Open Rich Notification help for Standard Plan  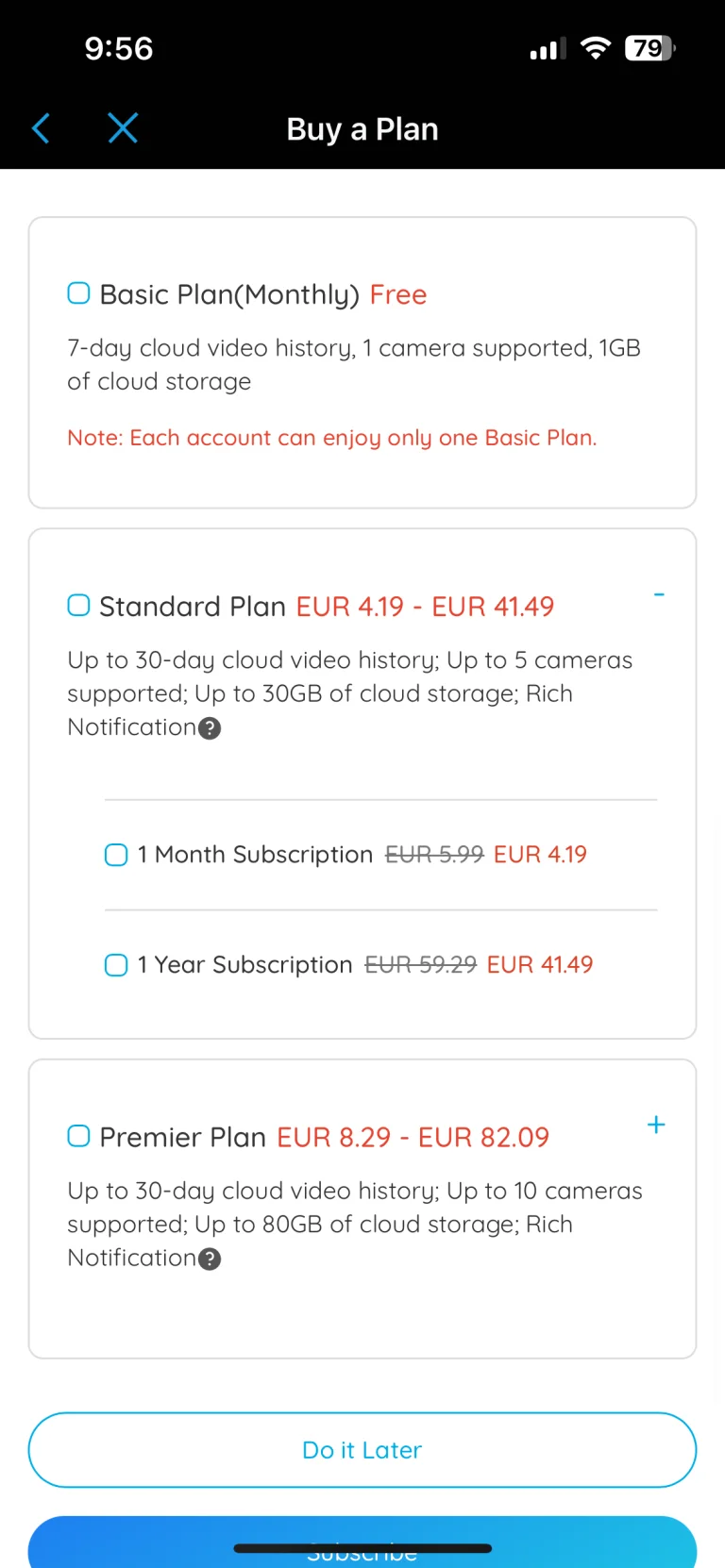[x=209, y=727]
